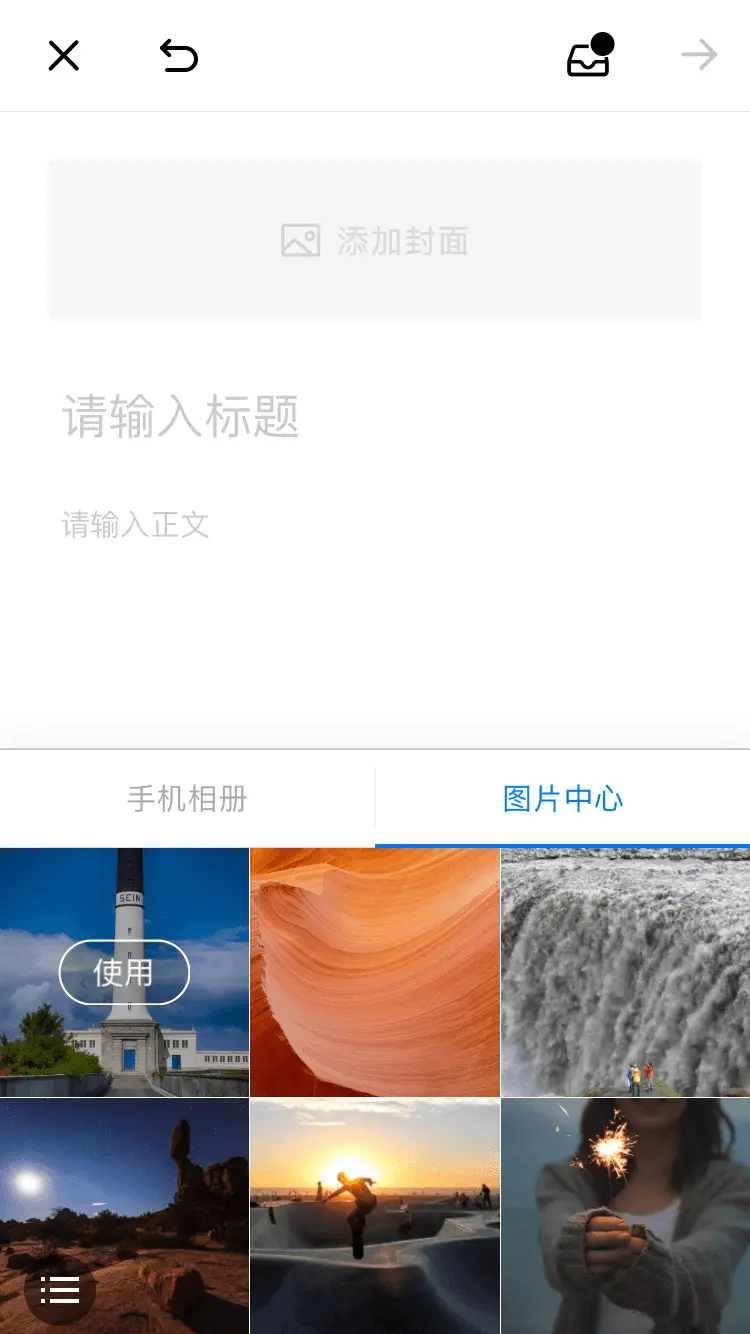Viewport: 750px width, 1334px height.
Task: Select the 图片中心 tab
Action: click(x=563, y=799)
